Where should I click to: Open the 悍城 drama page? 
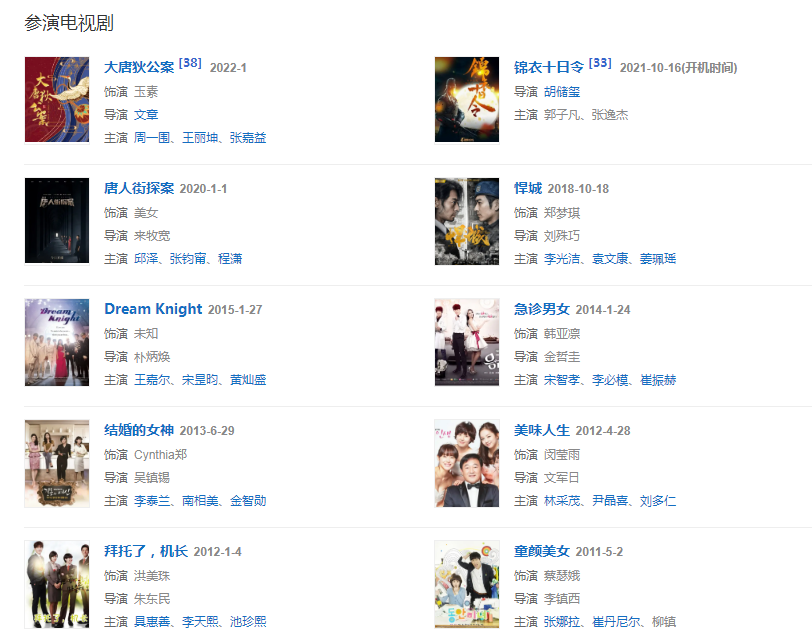[x=527, y=188]
